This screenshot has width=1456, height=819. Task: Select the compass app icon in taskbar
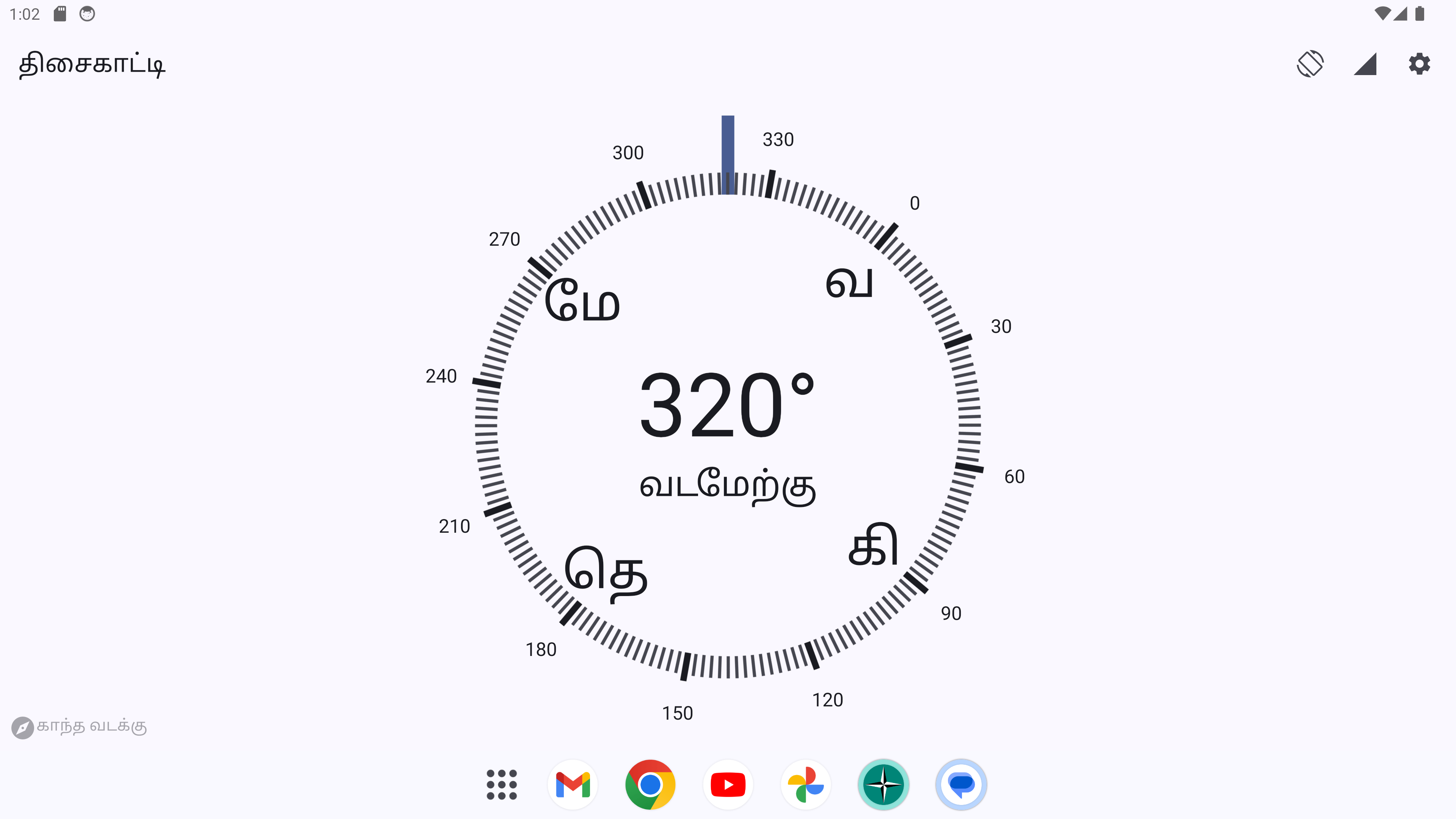coord(883,784)
